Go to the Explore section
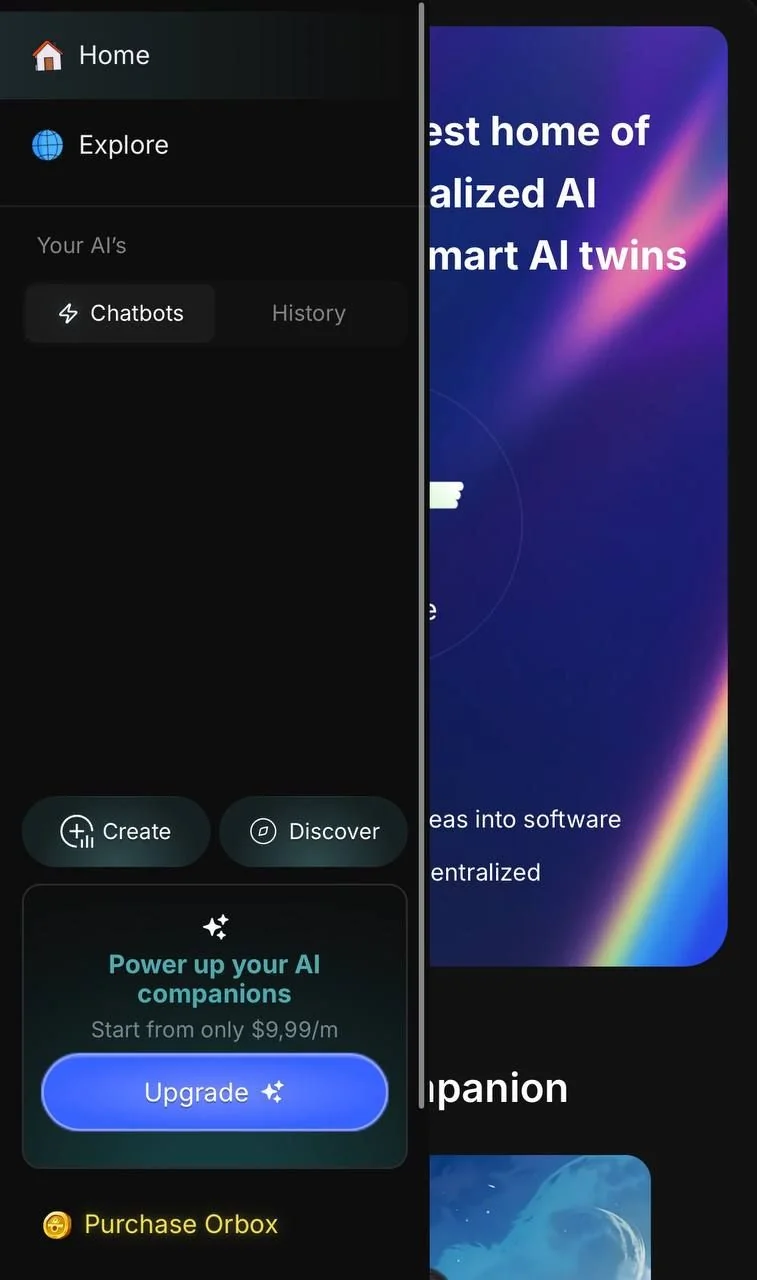Viewport: 757px width, 1280px height. [x=210, y=145]
